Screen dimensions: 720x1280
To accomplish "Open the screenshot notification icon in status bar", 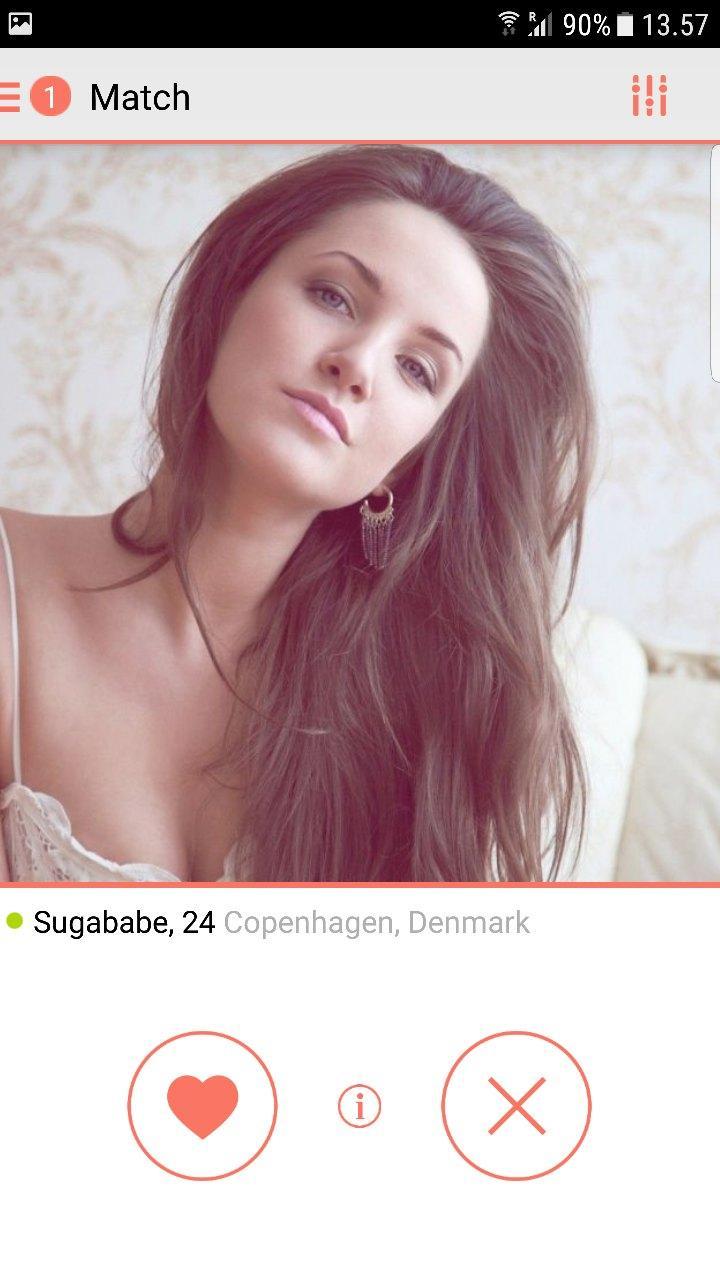I will [22, 22].
